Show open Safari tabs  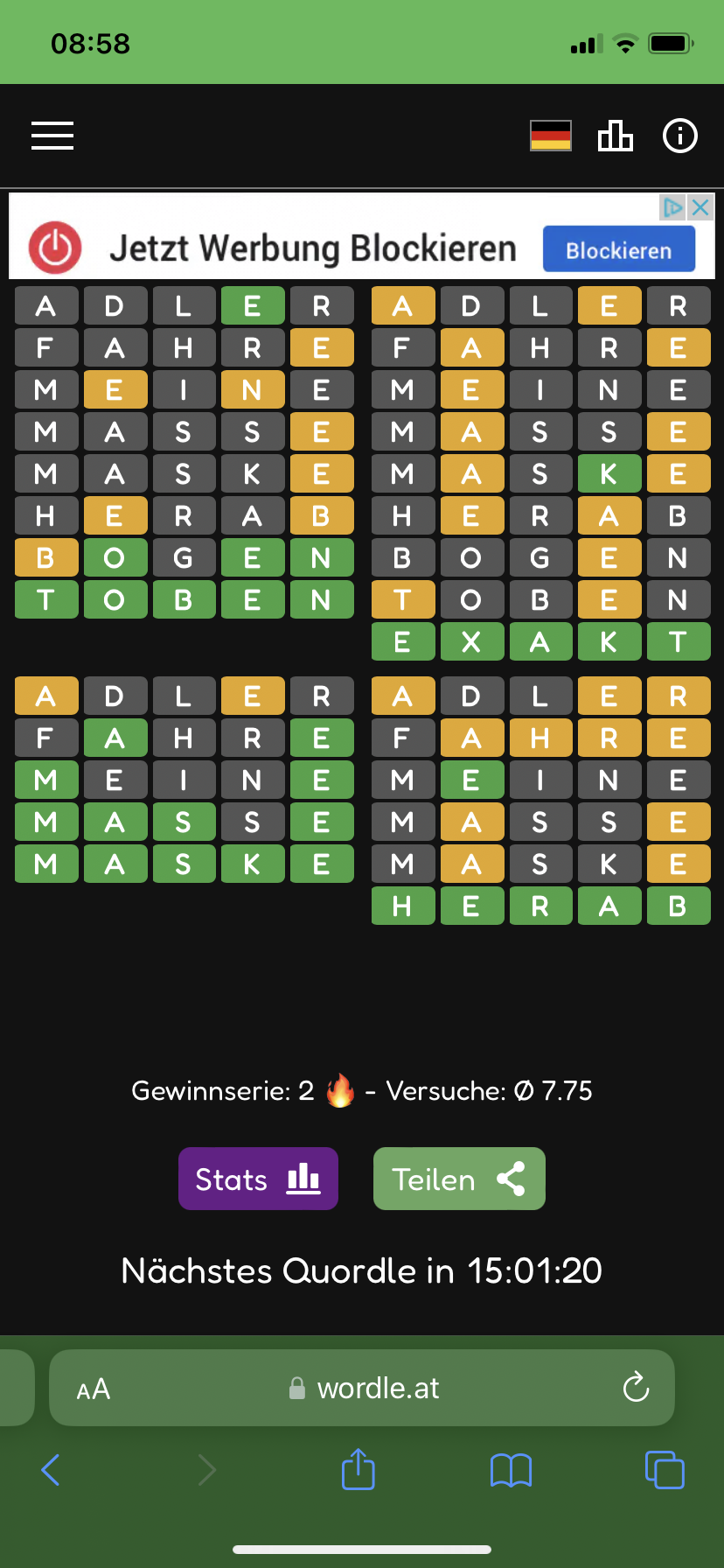click(x=665, y=1469)
